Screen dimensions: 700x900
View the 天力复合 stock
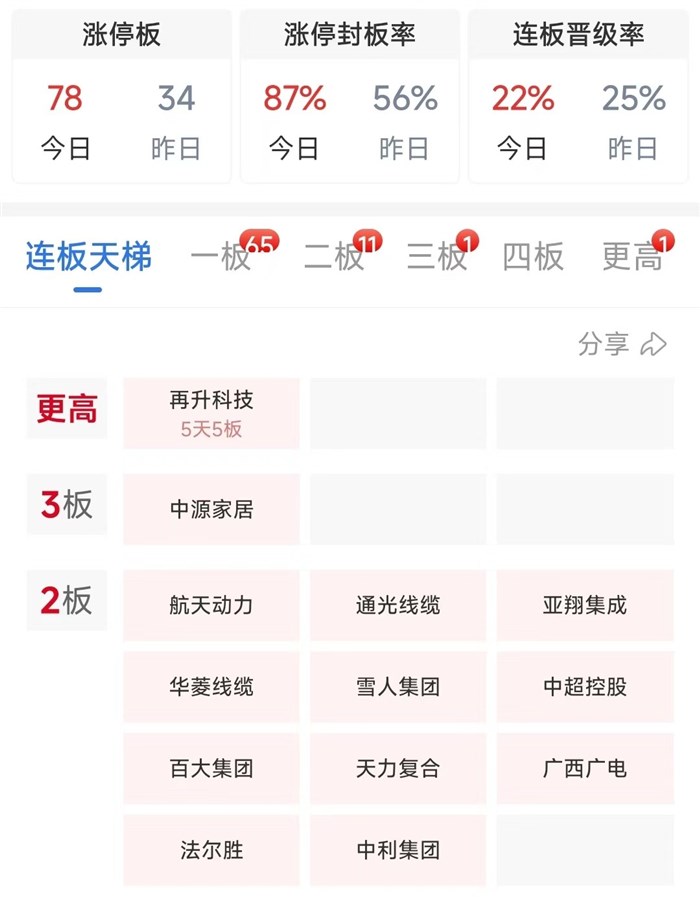(x=398, y=769)
